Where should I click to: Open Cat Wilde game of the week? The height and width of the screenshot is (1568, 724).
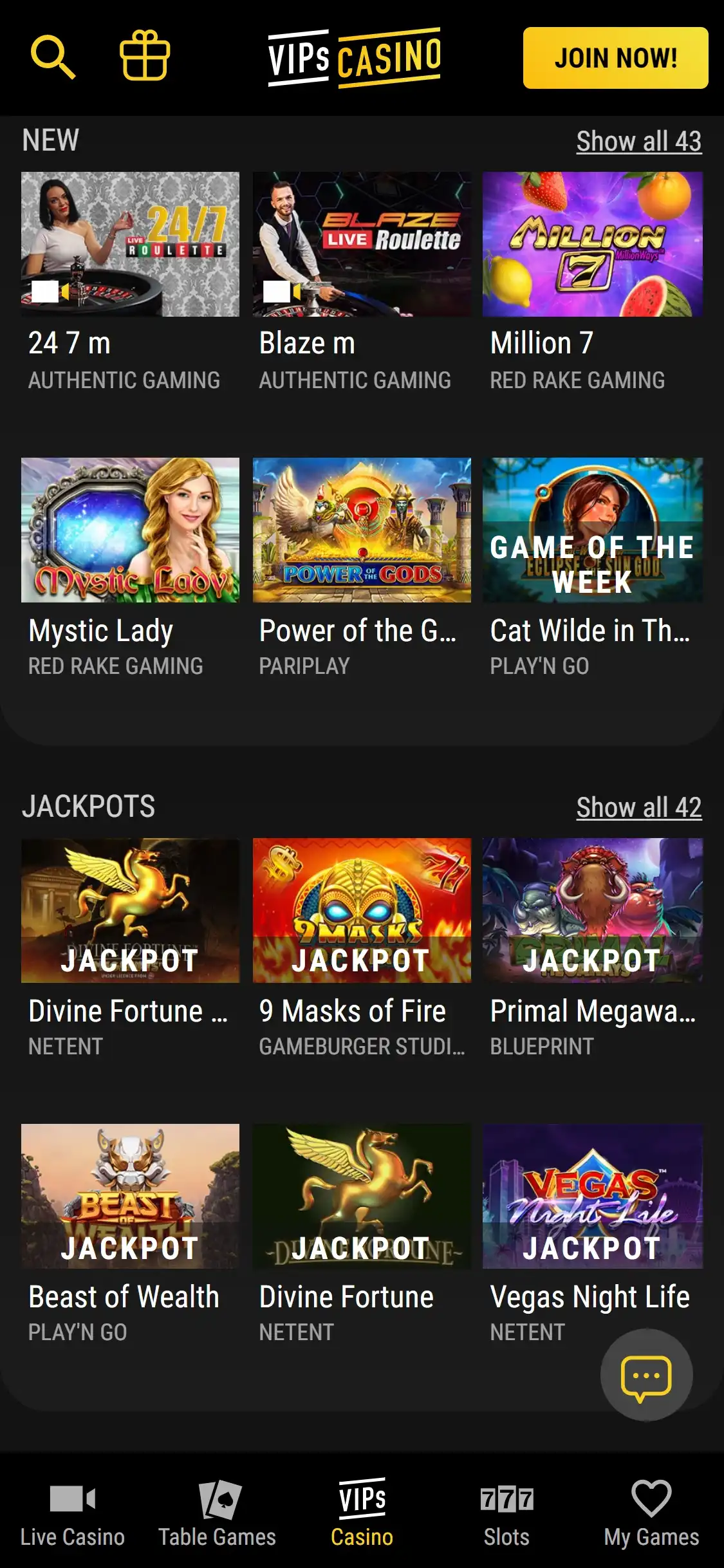tap(592, 530)
